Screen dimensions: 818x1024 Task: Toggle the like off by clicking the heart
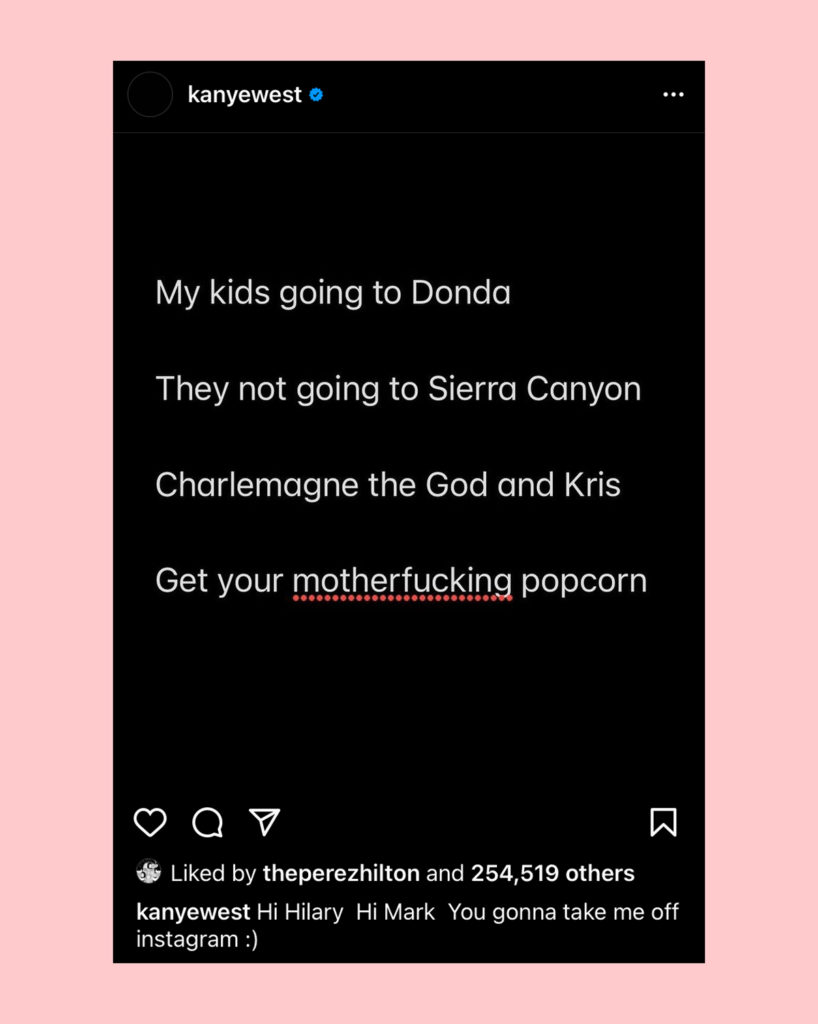pyautogui.click(x=150, y=823)
